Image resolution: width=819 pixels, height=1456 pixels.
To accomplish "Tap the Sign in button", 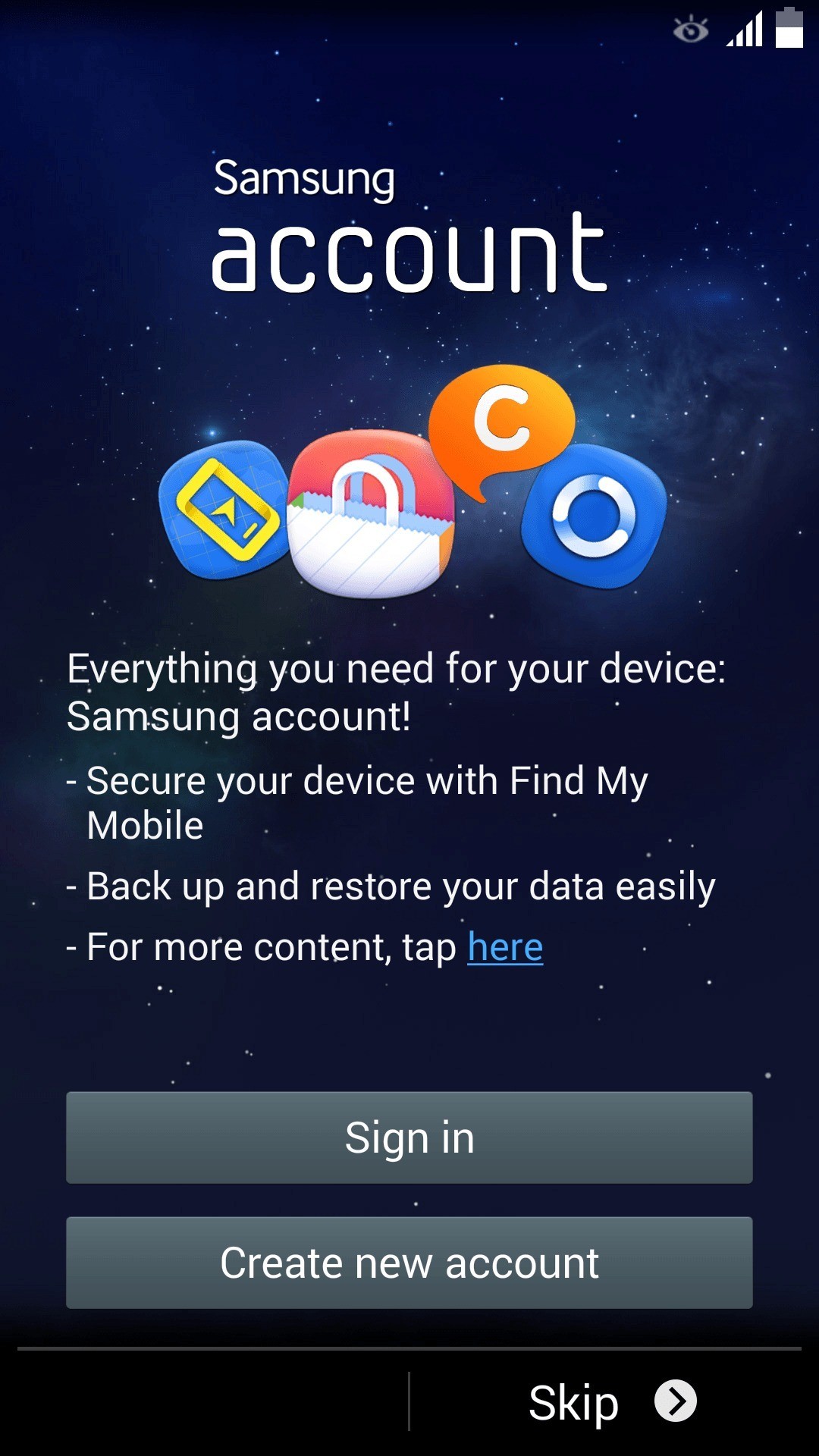I will [x=409, y=1137].
